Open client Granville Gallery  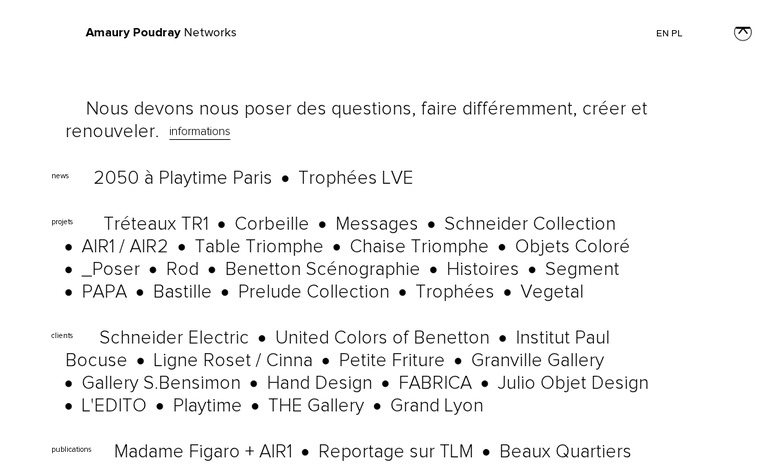coord(537,361)
